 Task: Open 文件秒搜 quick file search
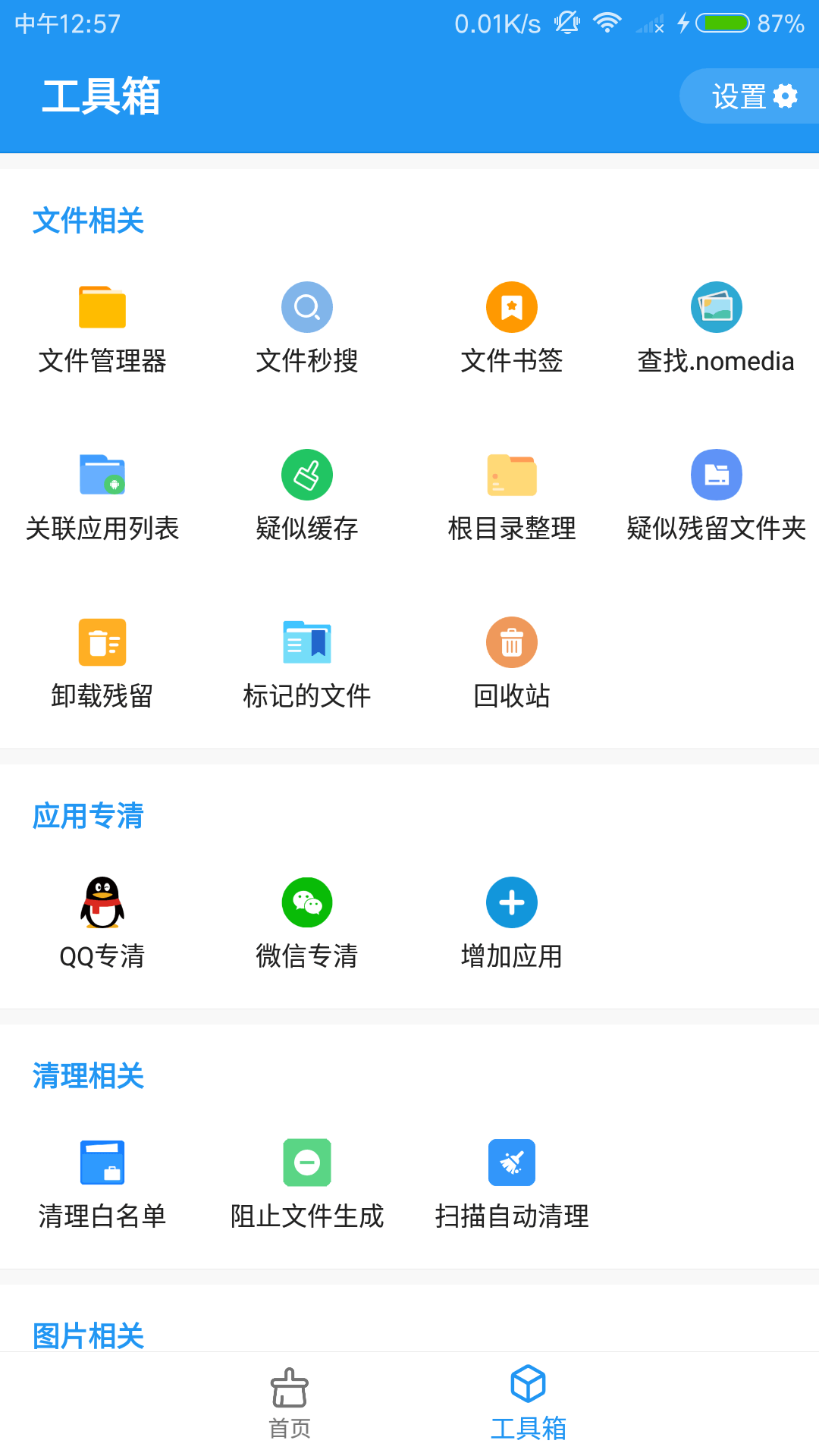pyautogui.click(x=307, y=326)
